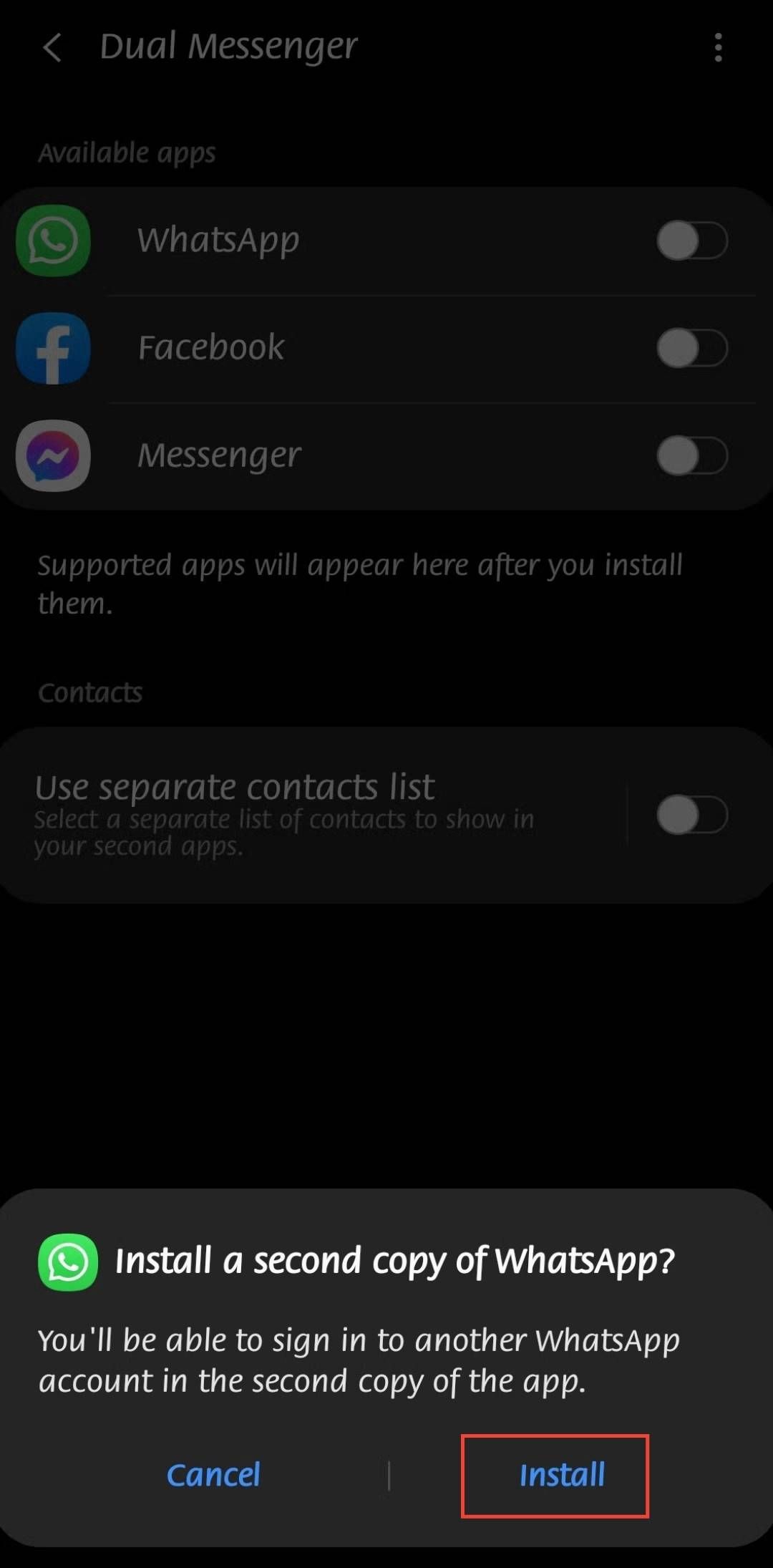This screenshot has width=773, height=1568.
Task: Toggle the WhatsApp dual app switch
Action: click(x=691, y=241)
